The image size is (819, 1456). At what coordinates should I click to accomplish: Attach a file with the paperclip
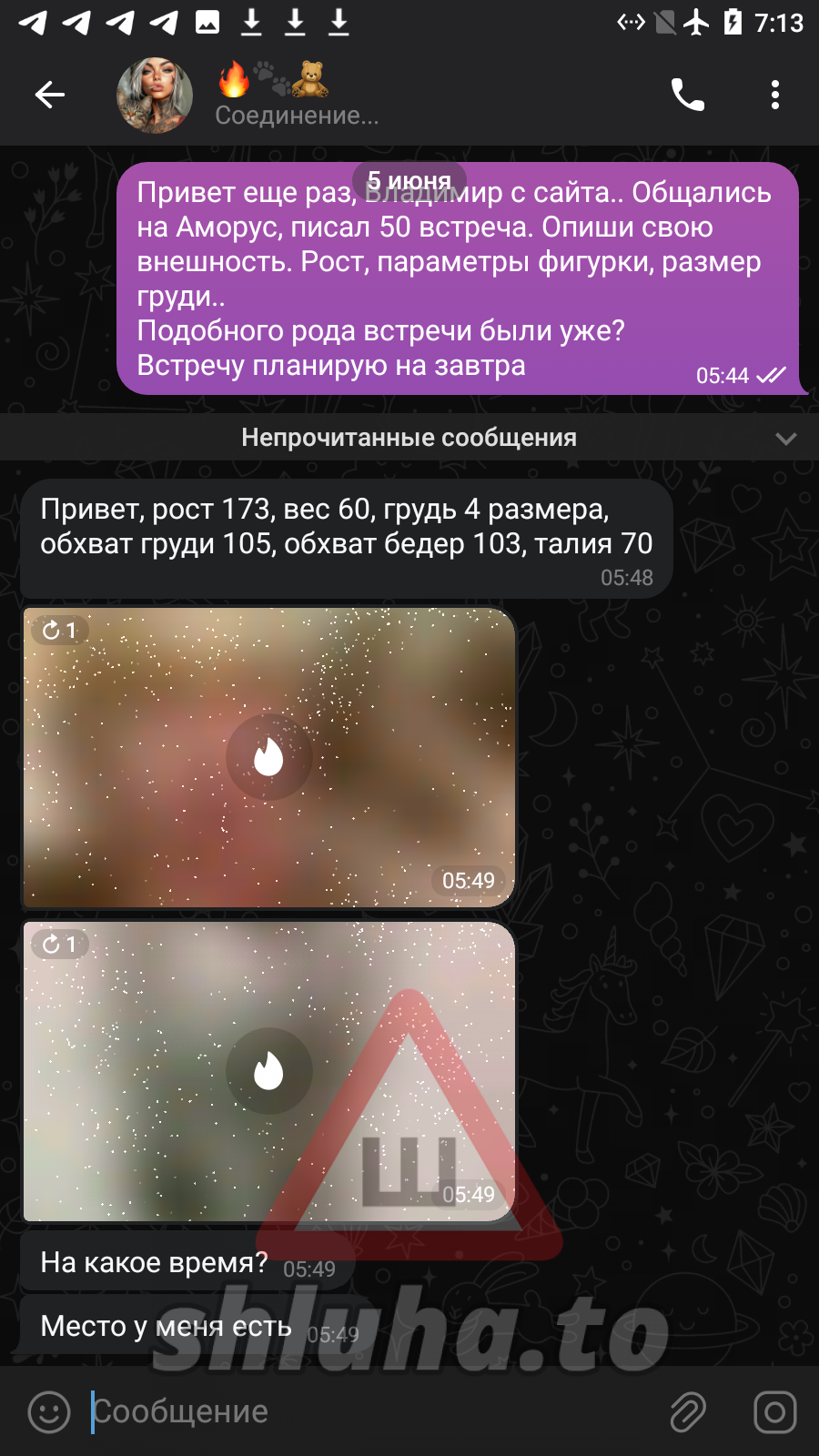coord(688,1411)
